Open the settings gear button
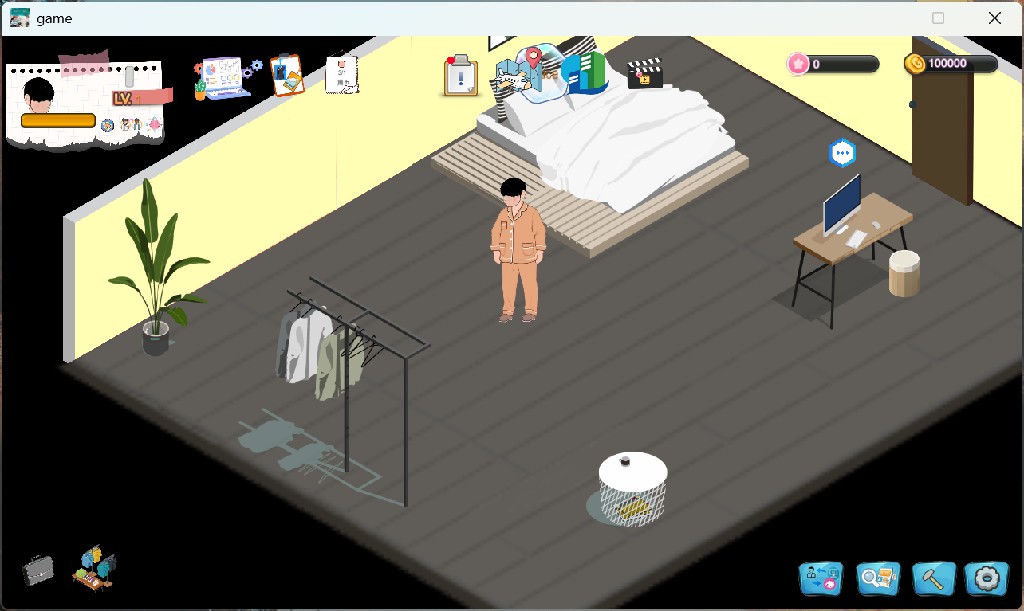Screen dimensions: 1024x611 pyautogui.click(x=986, y=578)
